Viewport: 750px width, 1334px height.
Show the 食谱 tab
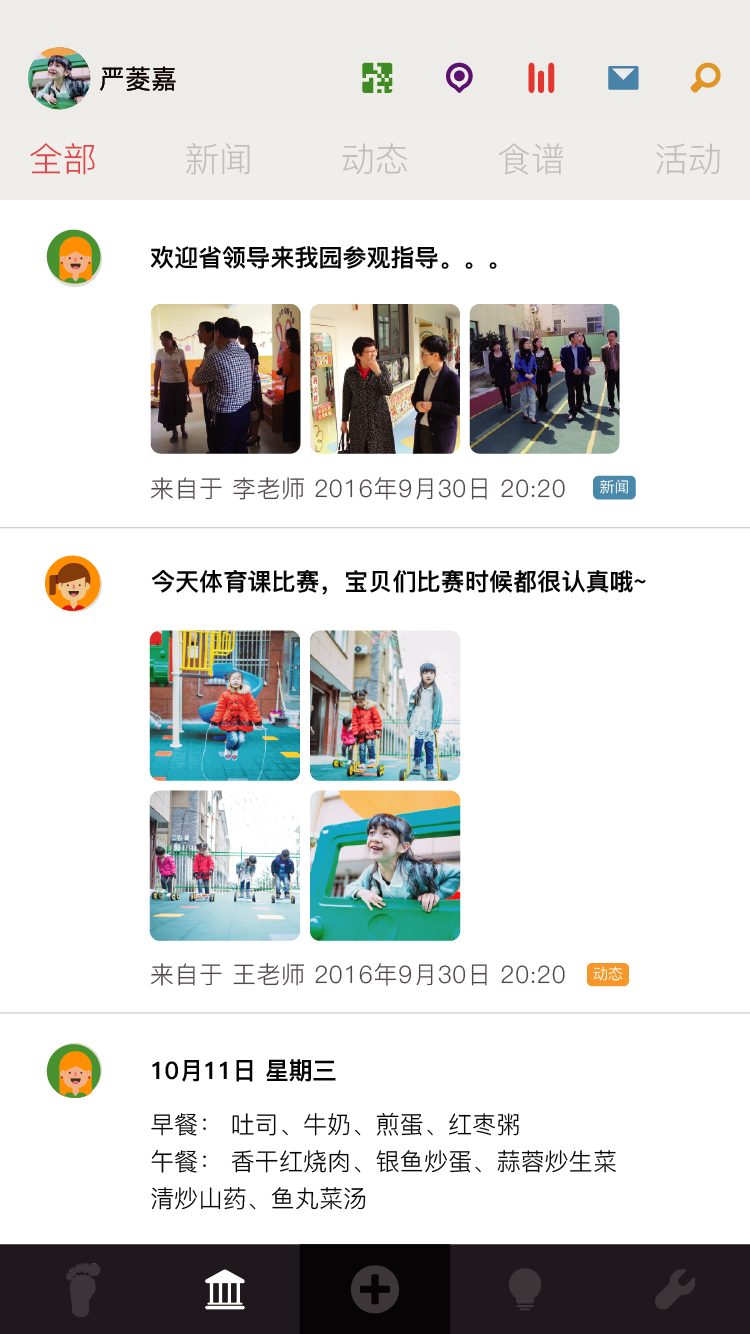point(531,160)
